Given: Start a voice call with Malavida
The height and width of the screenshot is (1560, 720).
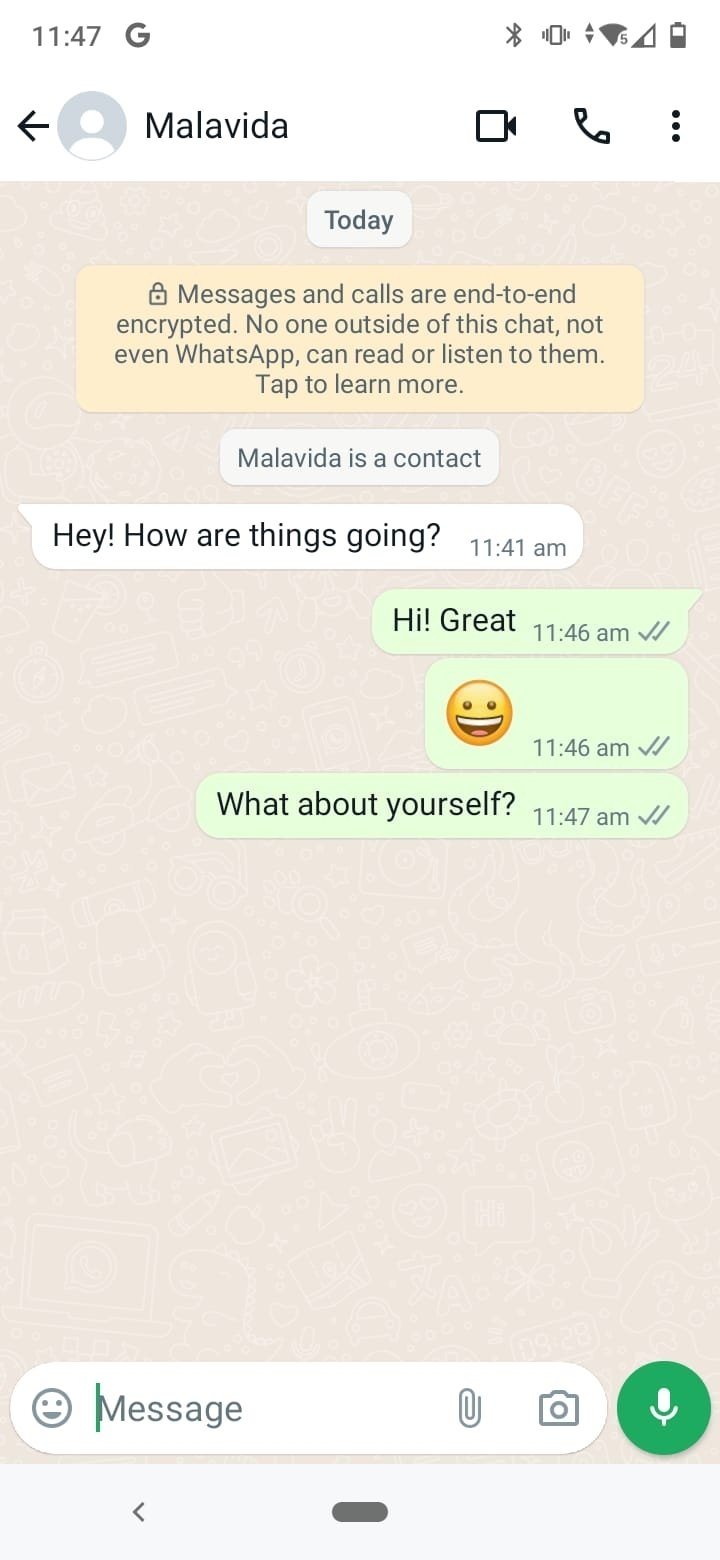Looking at the screenshot, I should (591, 126).
